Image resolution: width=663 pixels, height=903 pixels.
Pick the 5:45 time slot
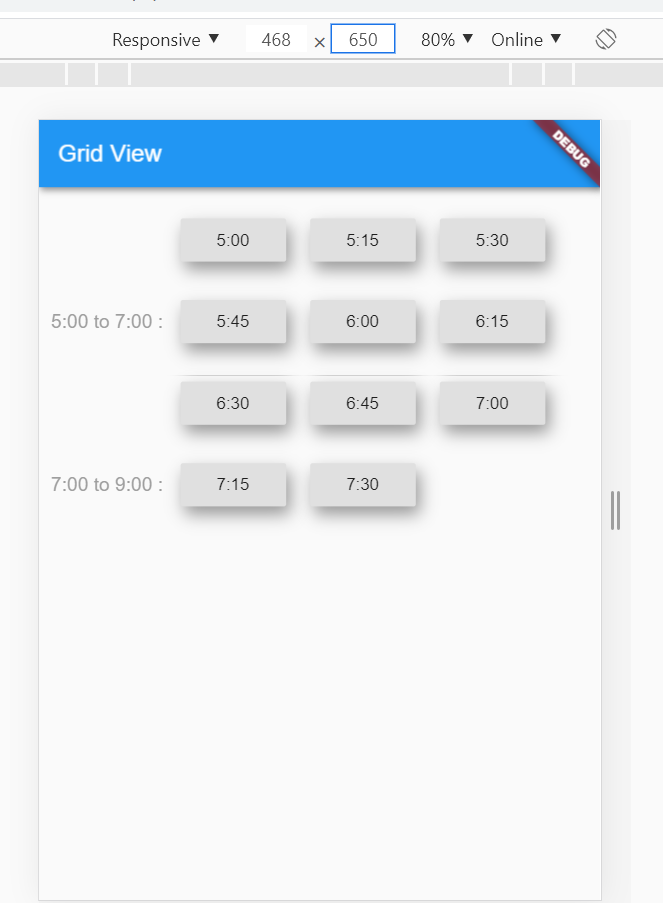coord(233,321)
